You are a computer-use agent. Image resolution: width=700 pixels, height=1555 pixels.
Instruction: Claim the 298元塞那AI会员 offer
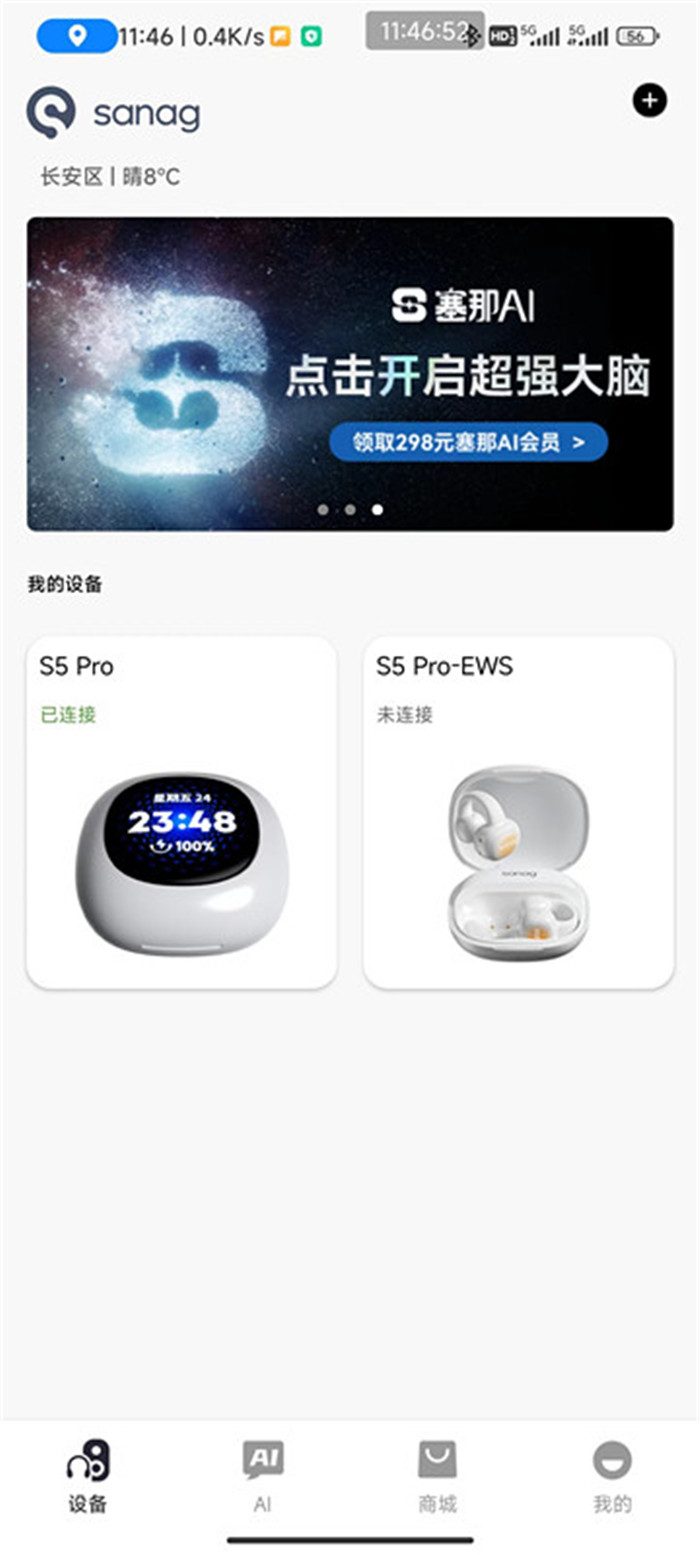point(468,440)
